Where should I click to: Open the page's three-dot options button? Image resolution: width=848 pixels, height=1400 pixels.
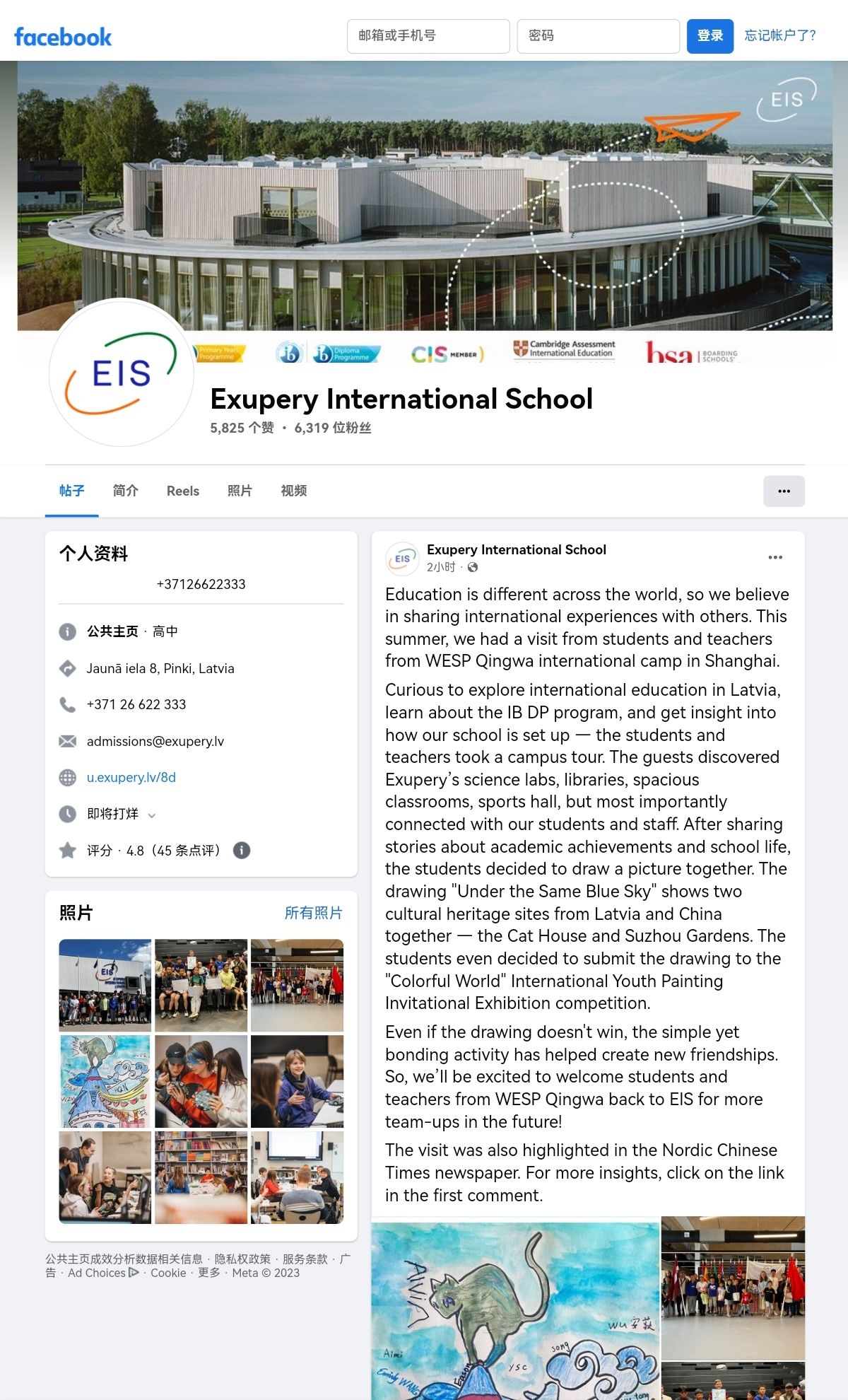click(784, 491)
